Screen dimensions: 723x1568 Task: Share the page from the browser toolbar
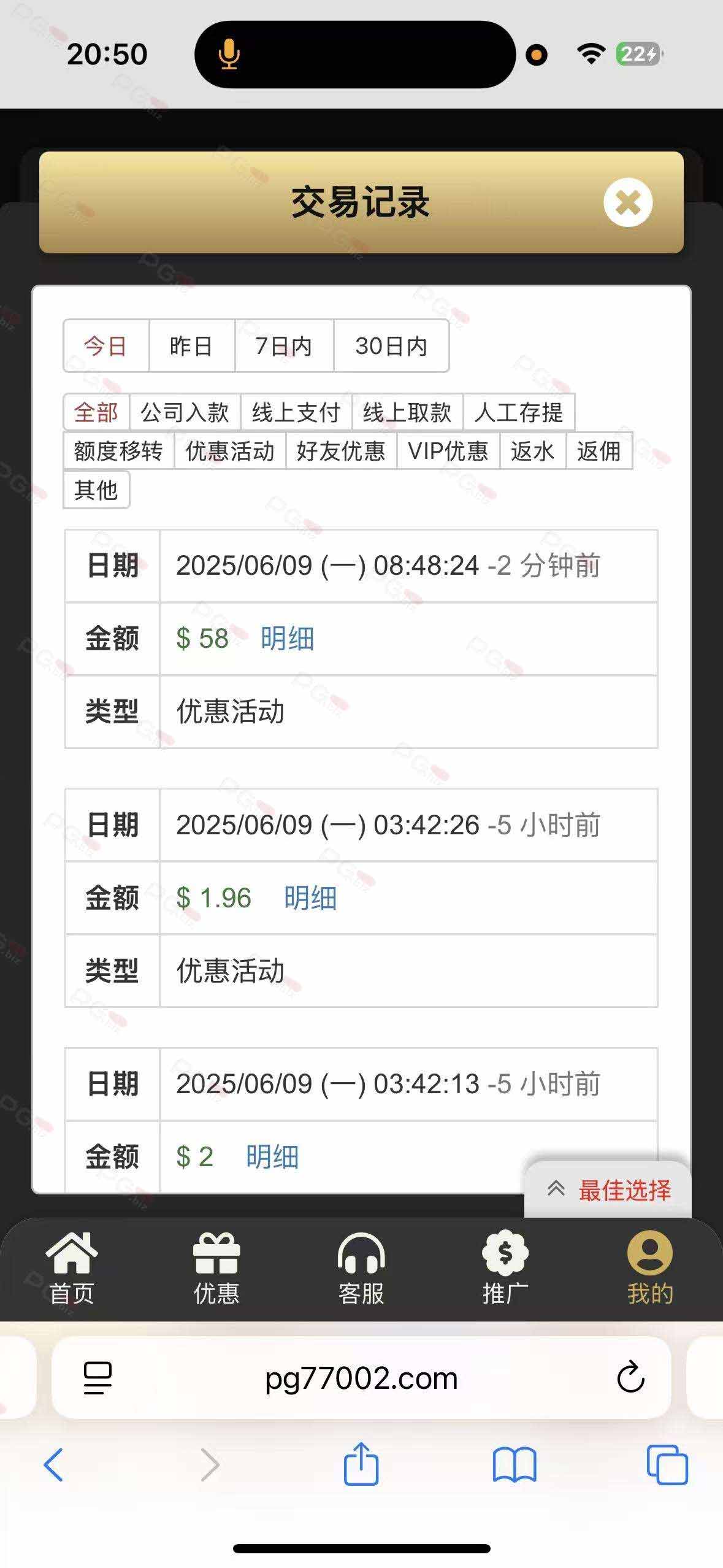tap(361, 1464)
